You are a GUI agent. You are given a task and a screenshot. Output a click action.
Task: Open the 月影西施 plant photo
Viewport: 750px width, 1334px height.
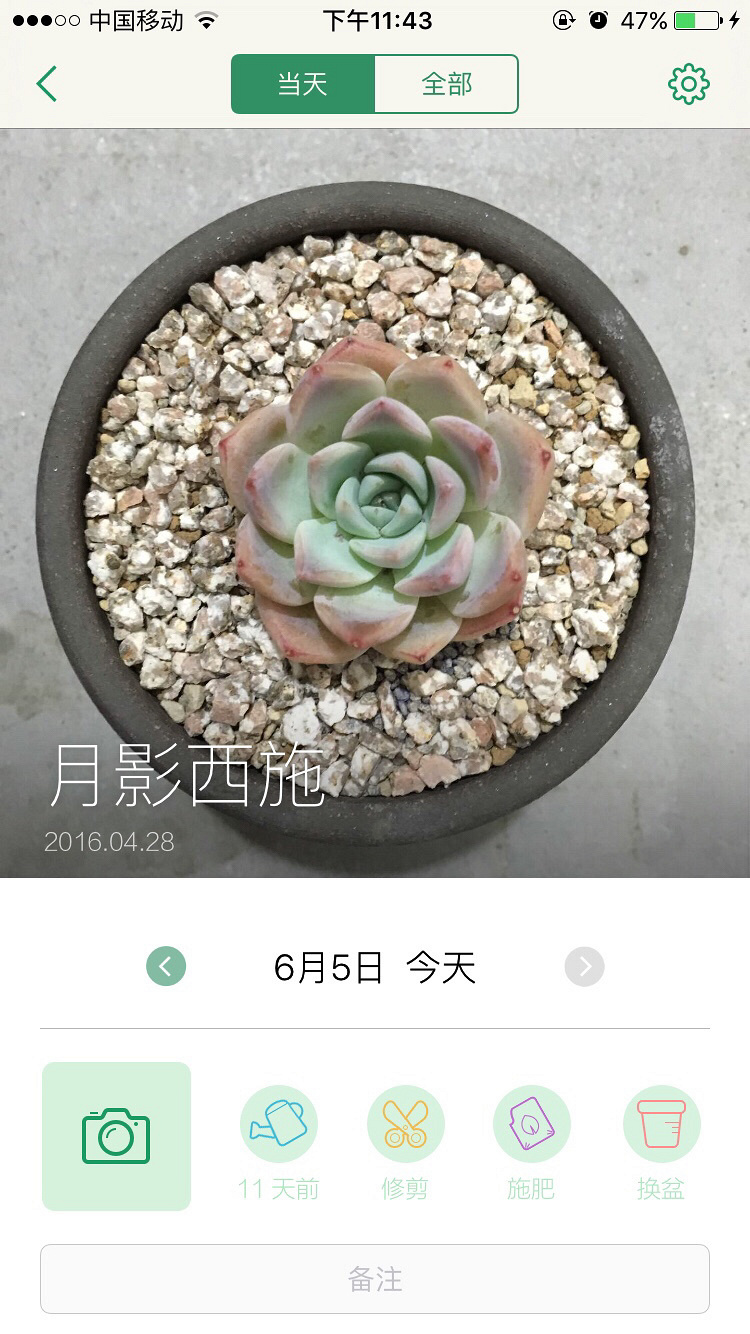point(375,500)
